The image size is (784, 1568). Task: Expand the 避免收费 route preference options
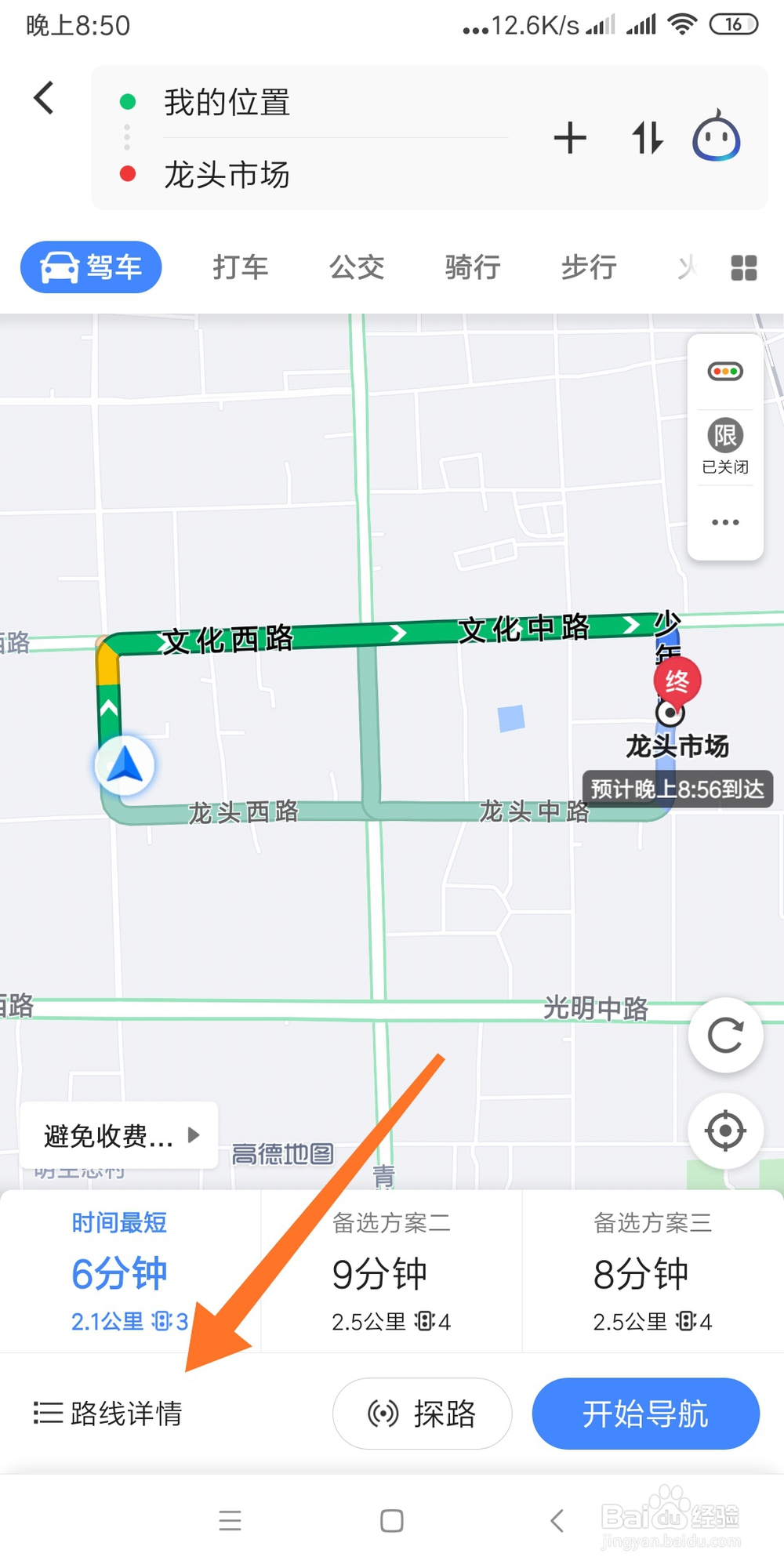[x=118, y=1135]
